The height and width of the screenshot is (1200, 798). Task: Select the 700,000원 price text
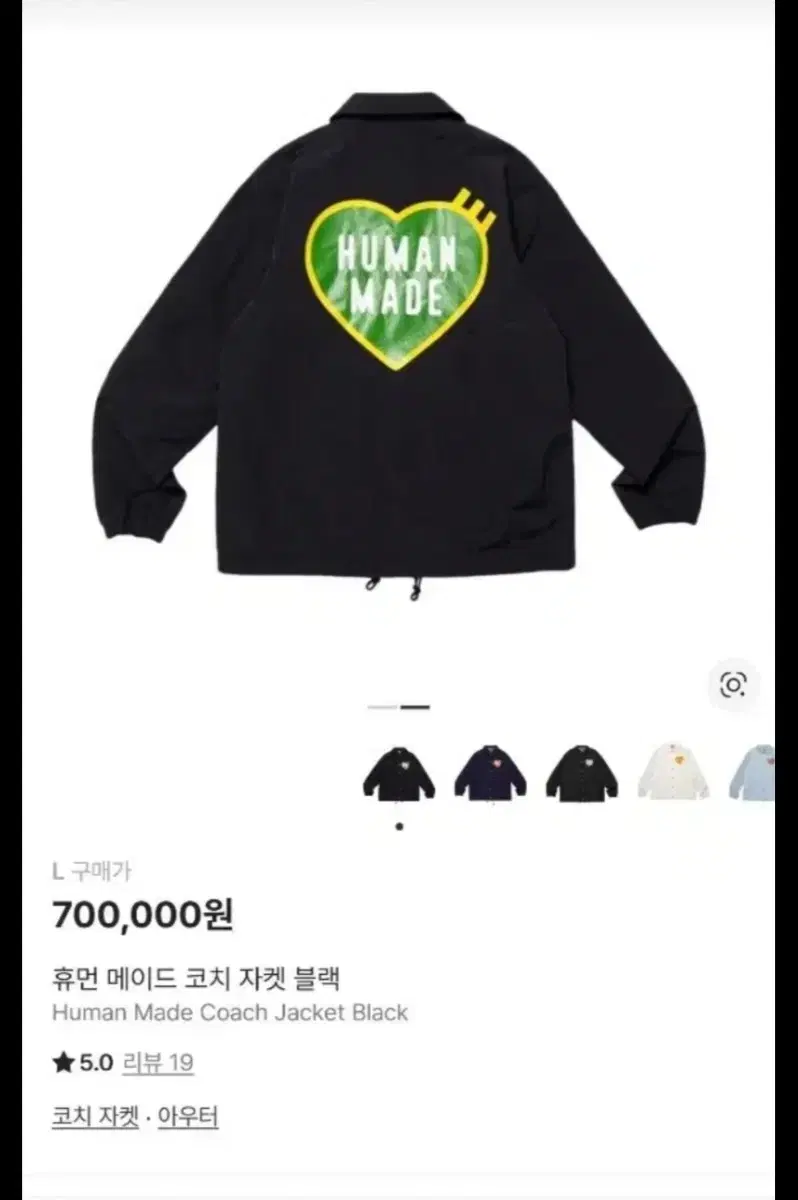coord(144,915)
